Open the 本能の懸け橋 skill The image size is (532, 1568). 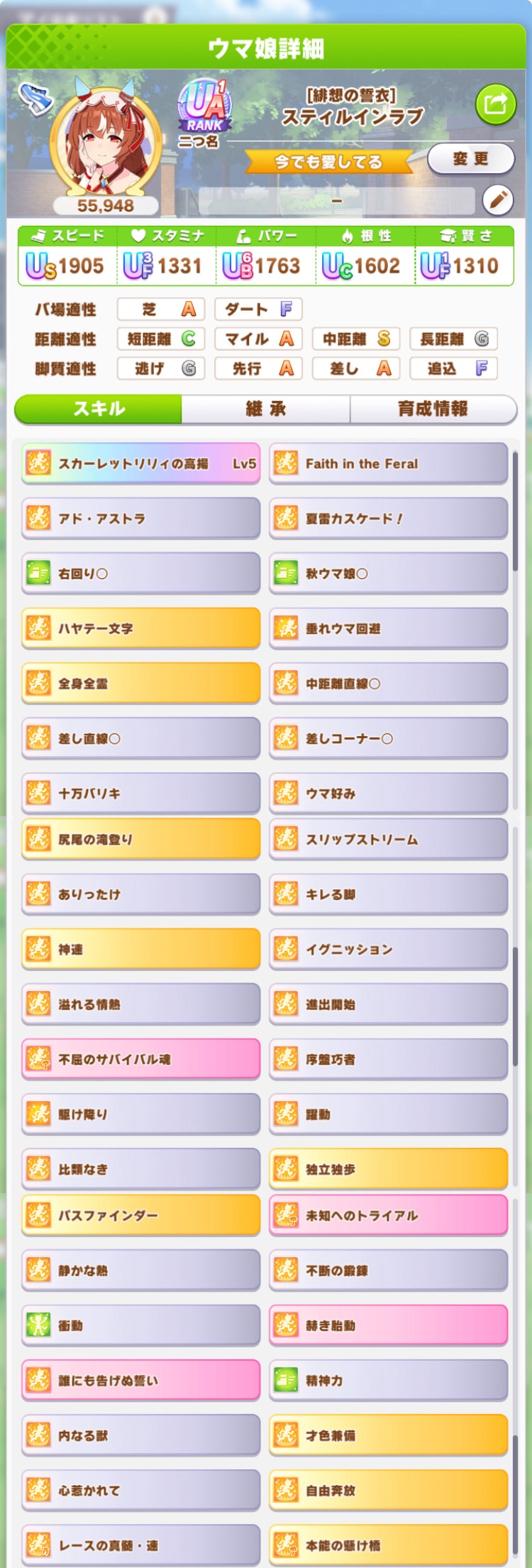coord(389,1545)
